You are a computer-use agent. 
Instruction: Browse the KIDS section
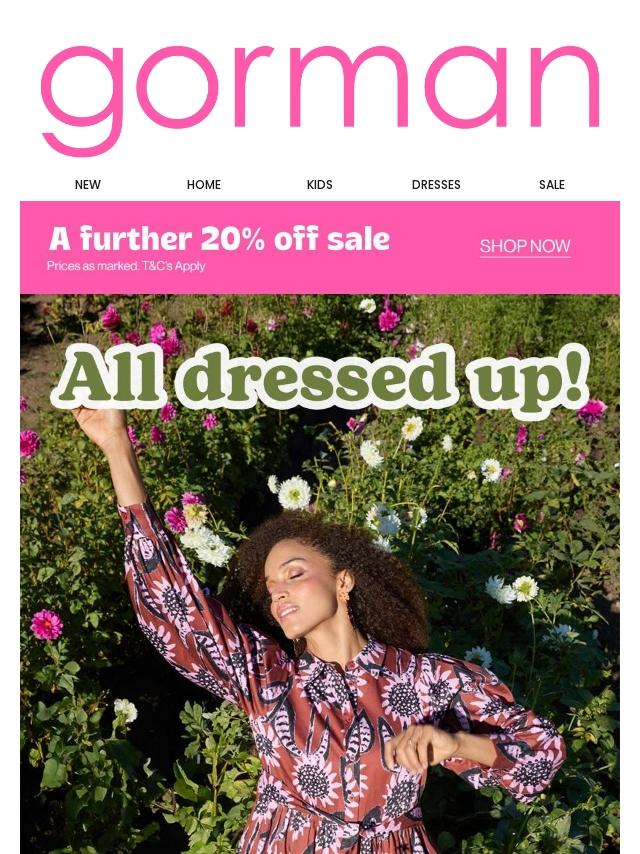320,184
